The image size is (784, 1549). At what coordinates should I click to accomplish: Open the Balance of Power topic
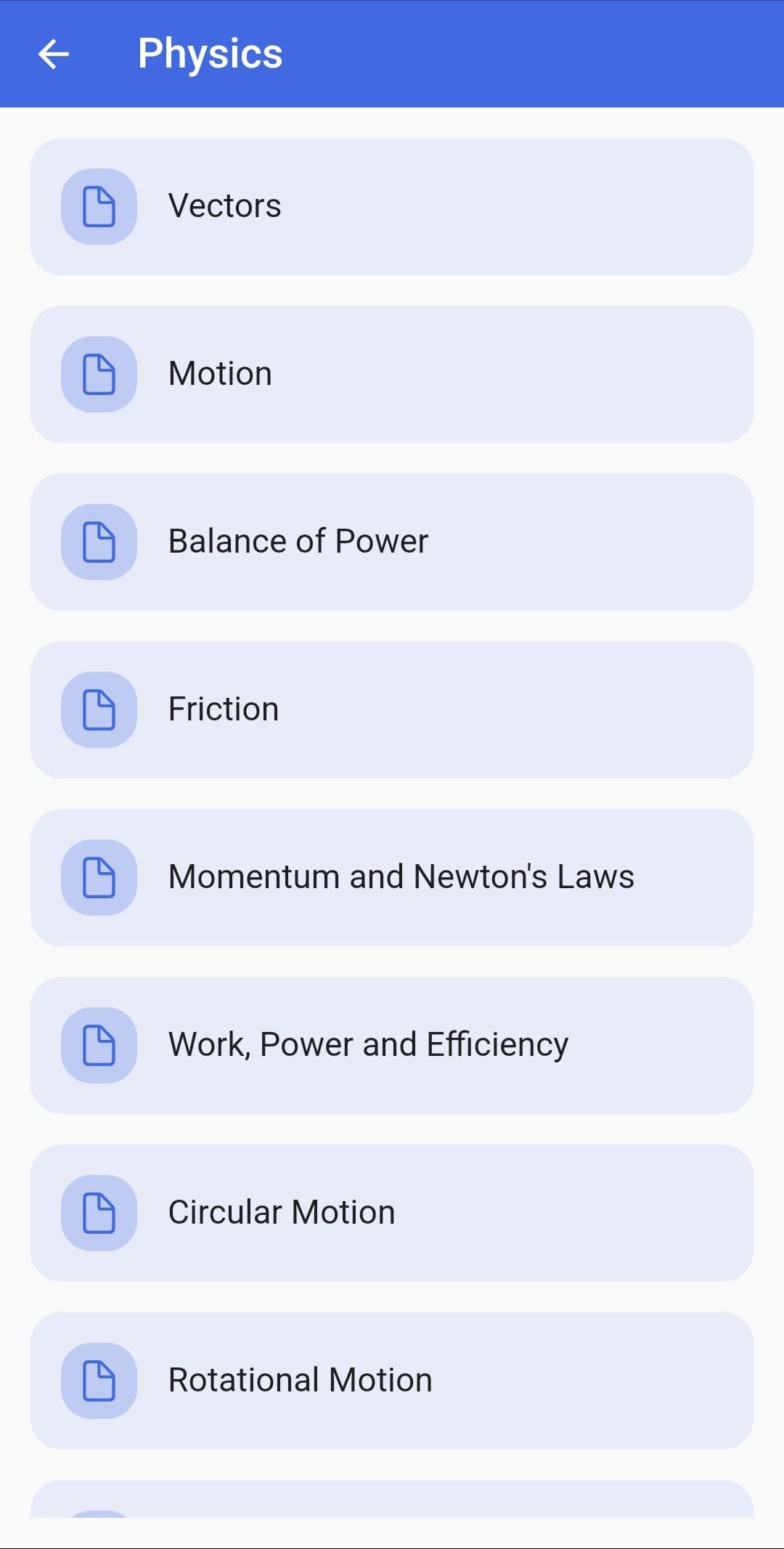[x=392, y=542]
